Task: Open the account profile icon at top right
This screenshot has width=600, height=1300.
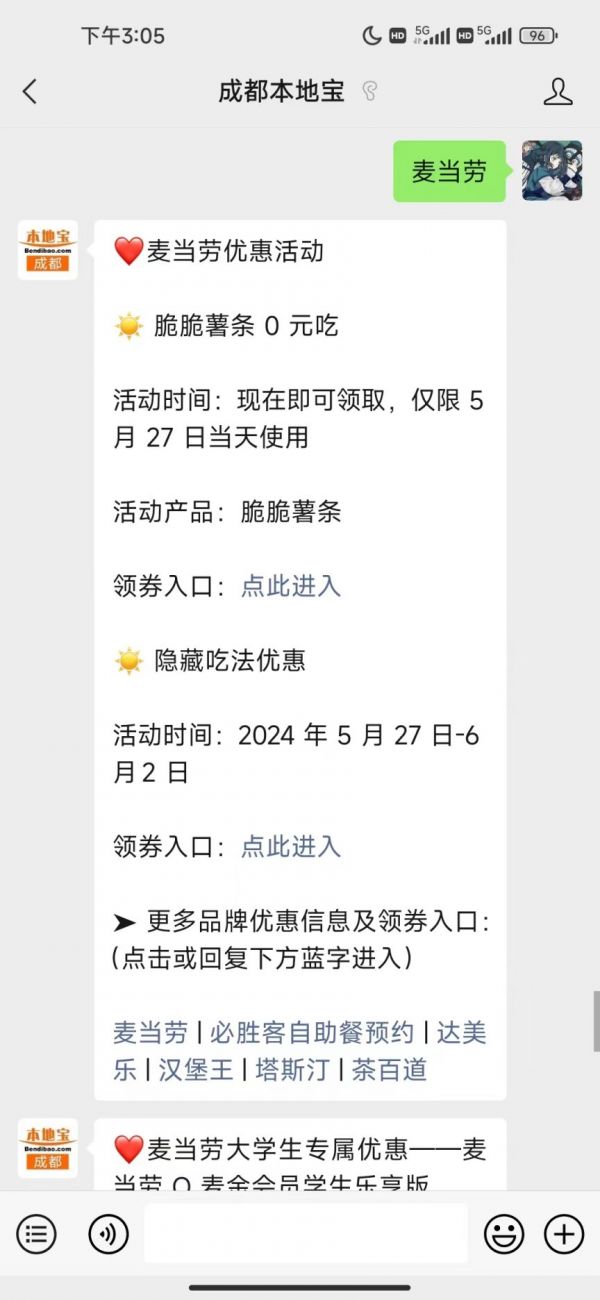Action: [558, 92]
